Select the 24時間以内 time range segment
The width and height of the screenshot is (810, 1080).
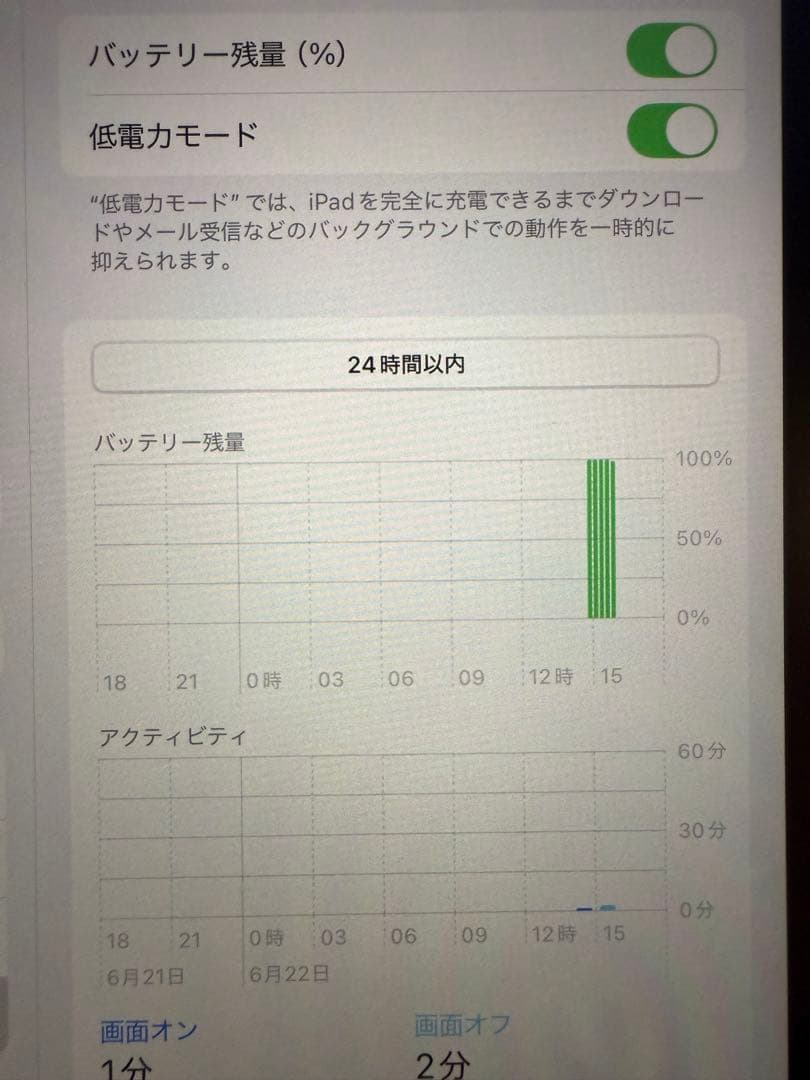point(404,366)
